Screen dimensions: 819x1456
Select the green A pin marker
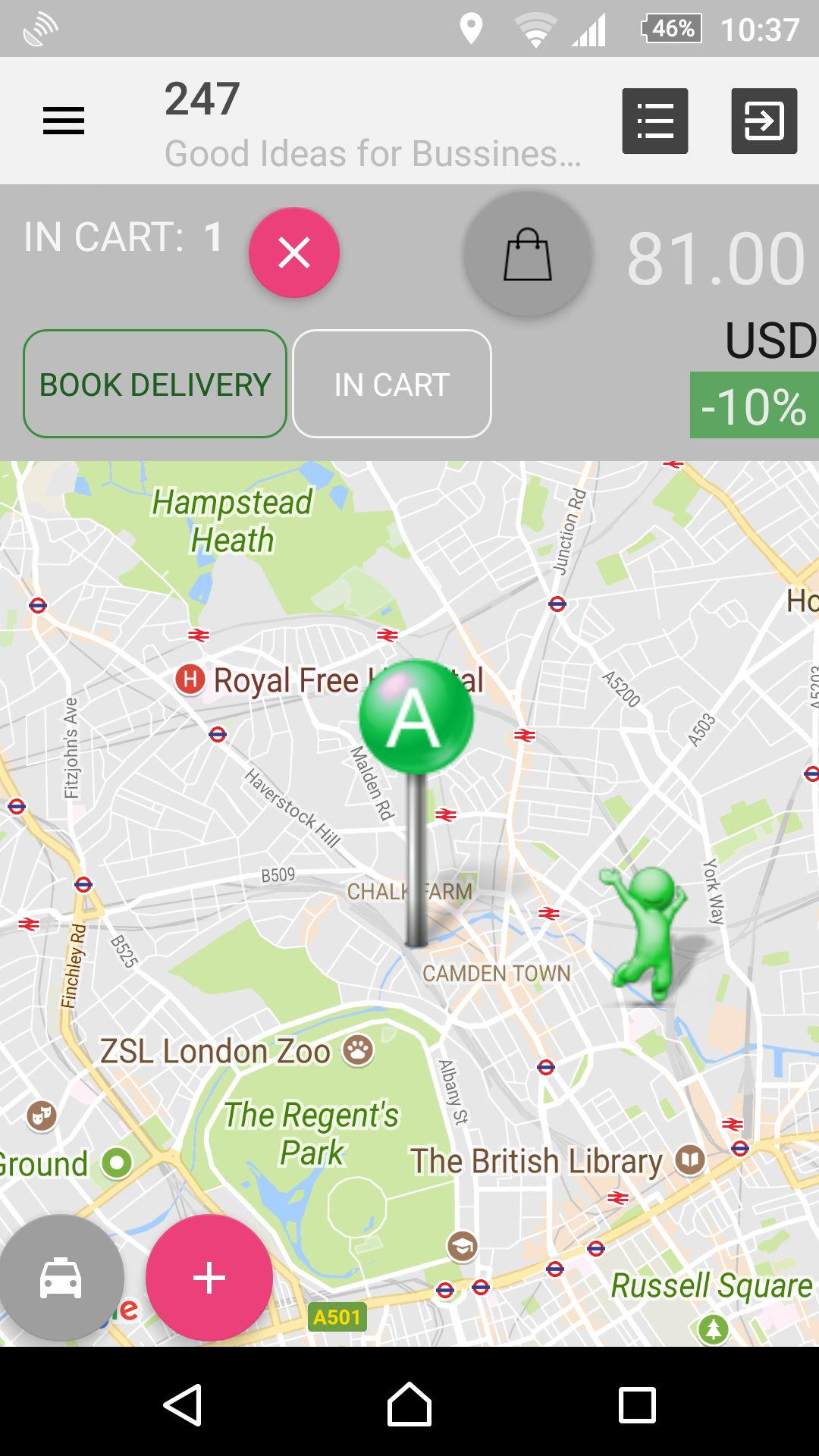click(416, 717)
